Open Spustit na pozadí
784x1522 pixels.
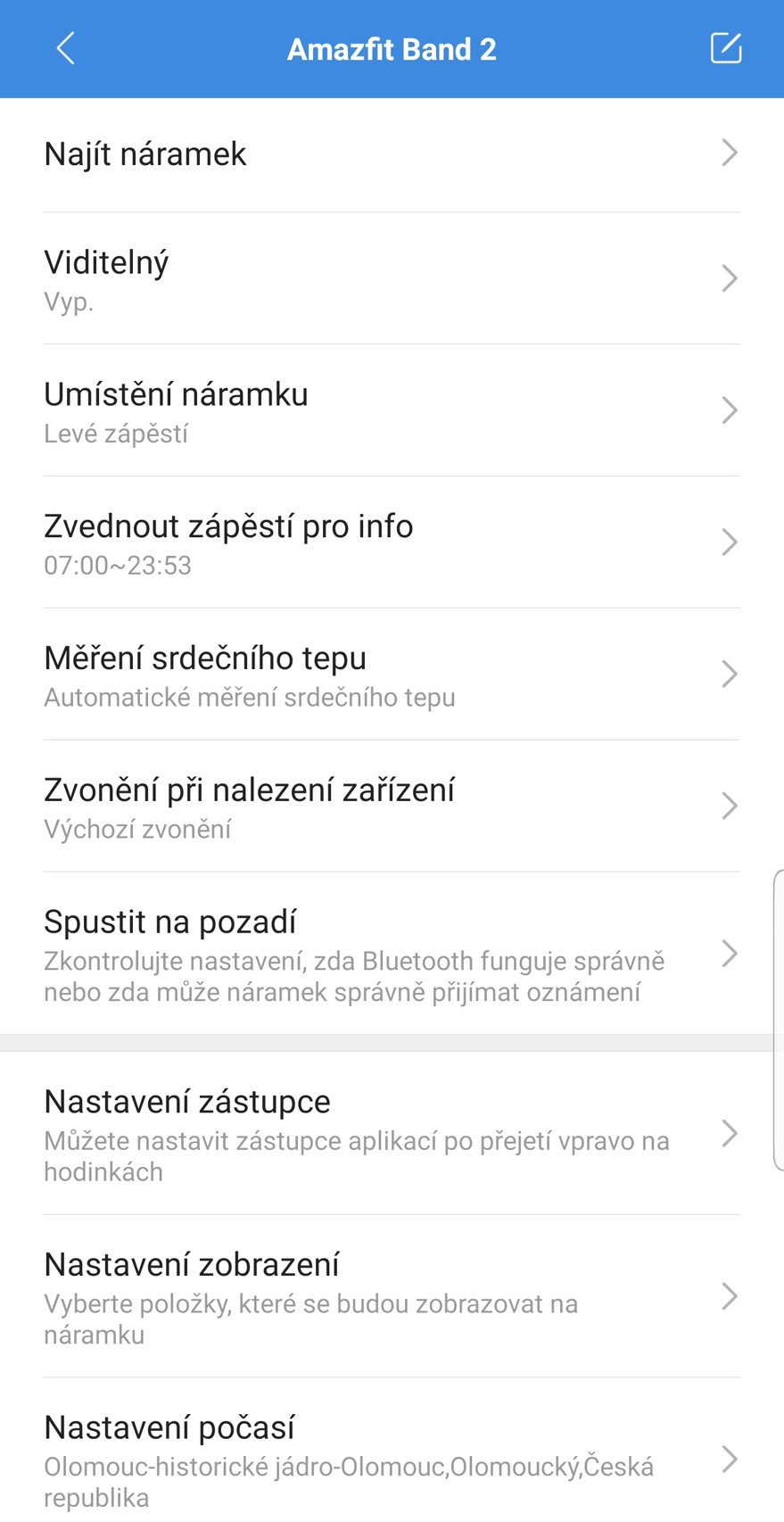click(392, 954)
